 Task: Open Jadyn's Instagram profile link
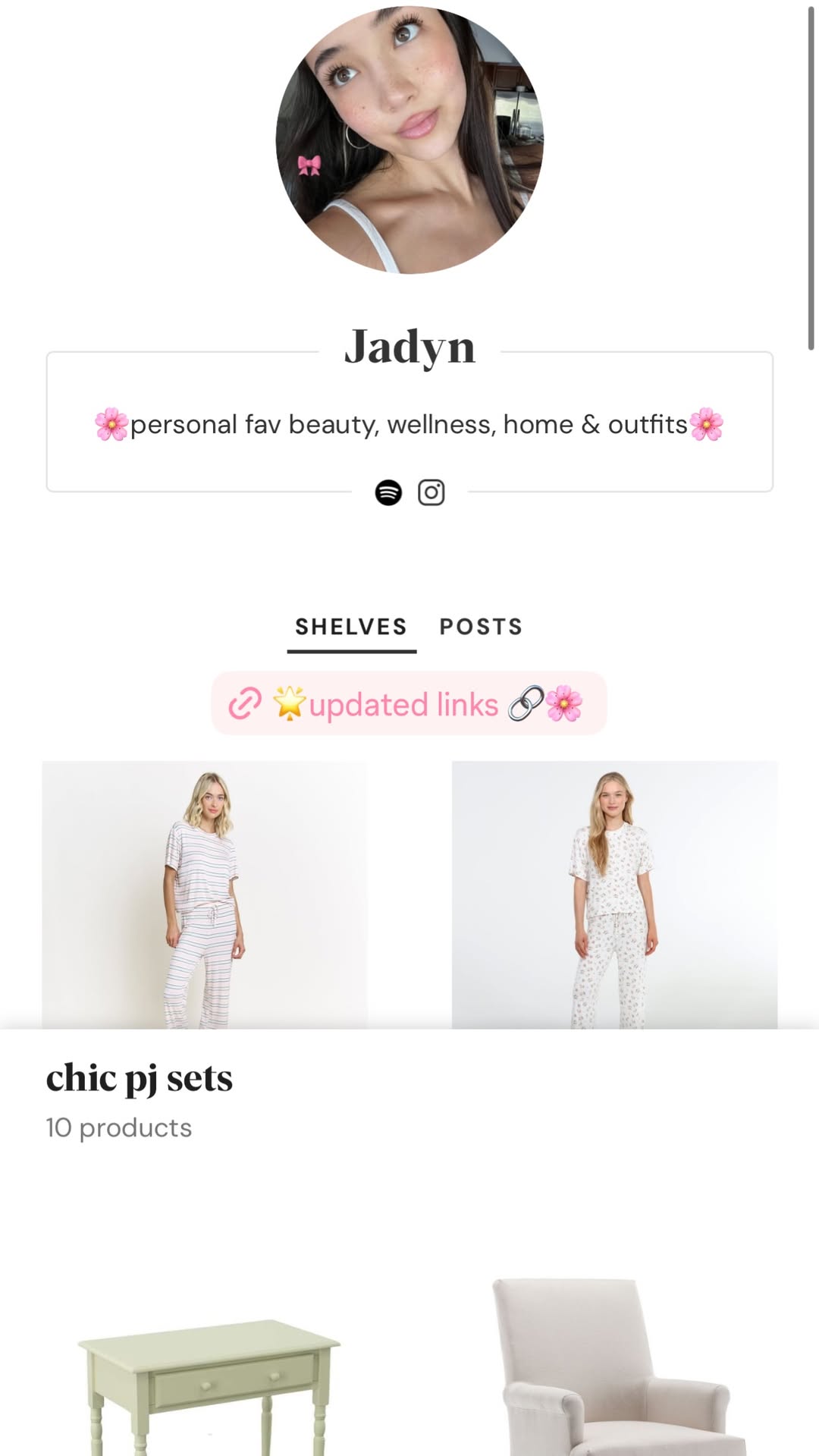(431, 492)
